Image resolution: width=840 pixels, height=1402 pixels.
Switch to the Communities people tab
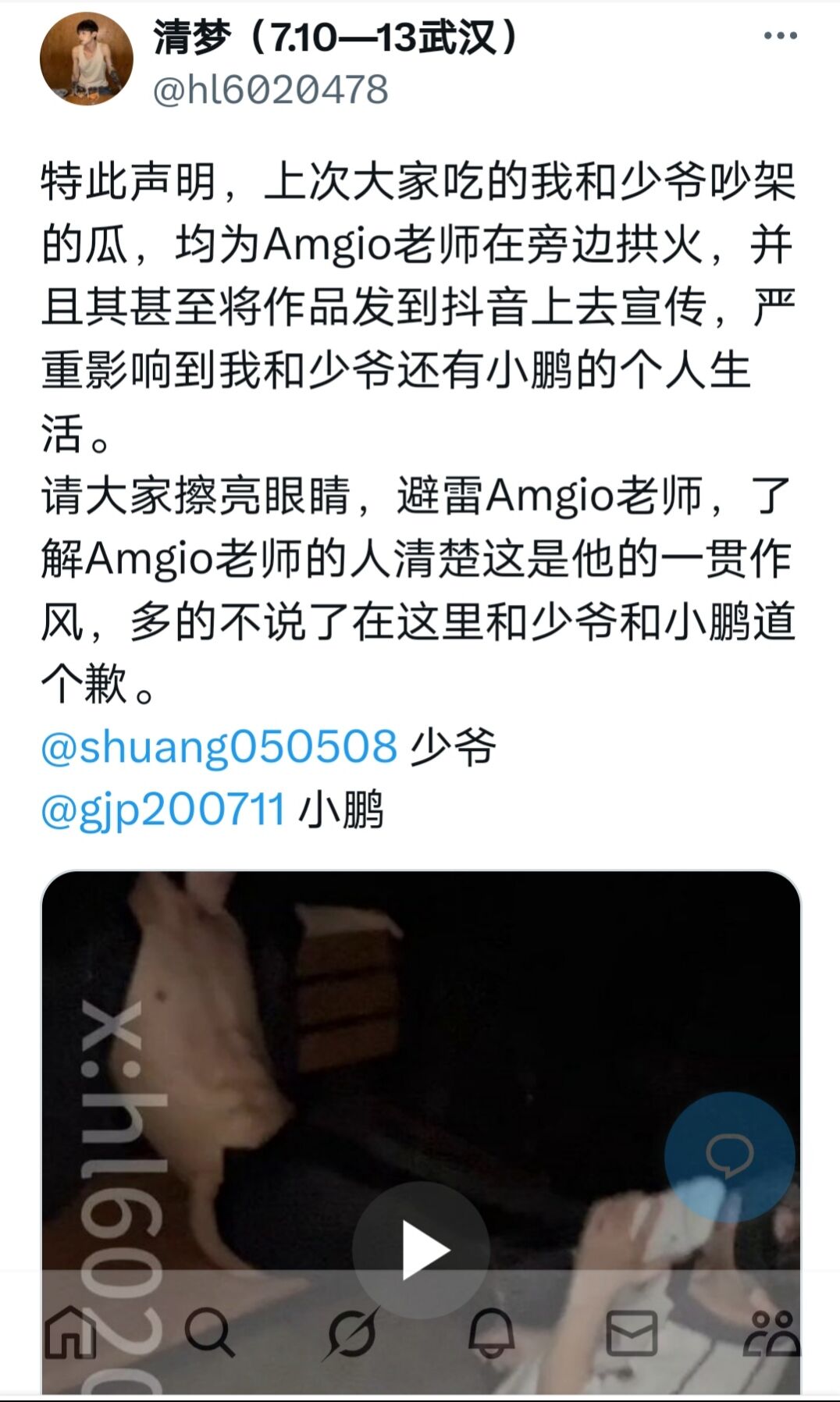pyautogui.click(x=771, y=1333)
